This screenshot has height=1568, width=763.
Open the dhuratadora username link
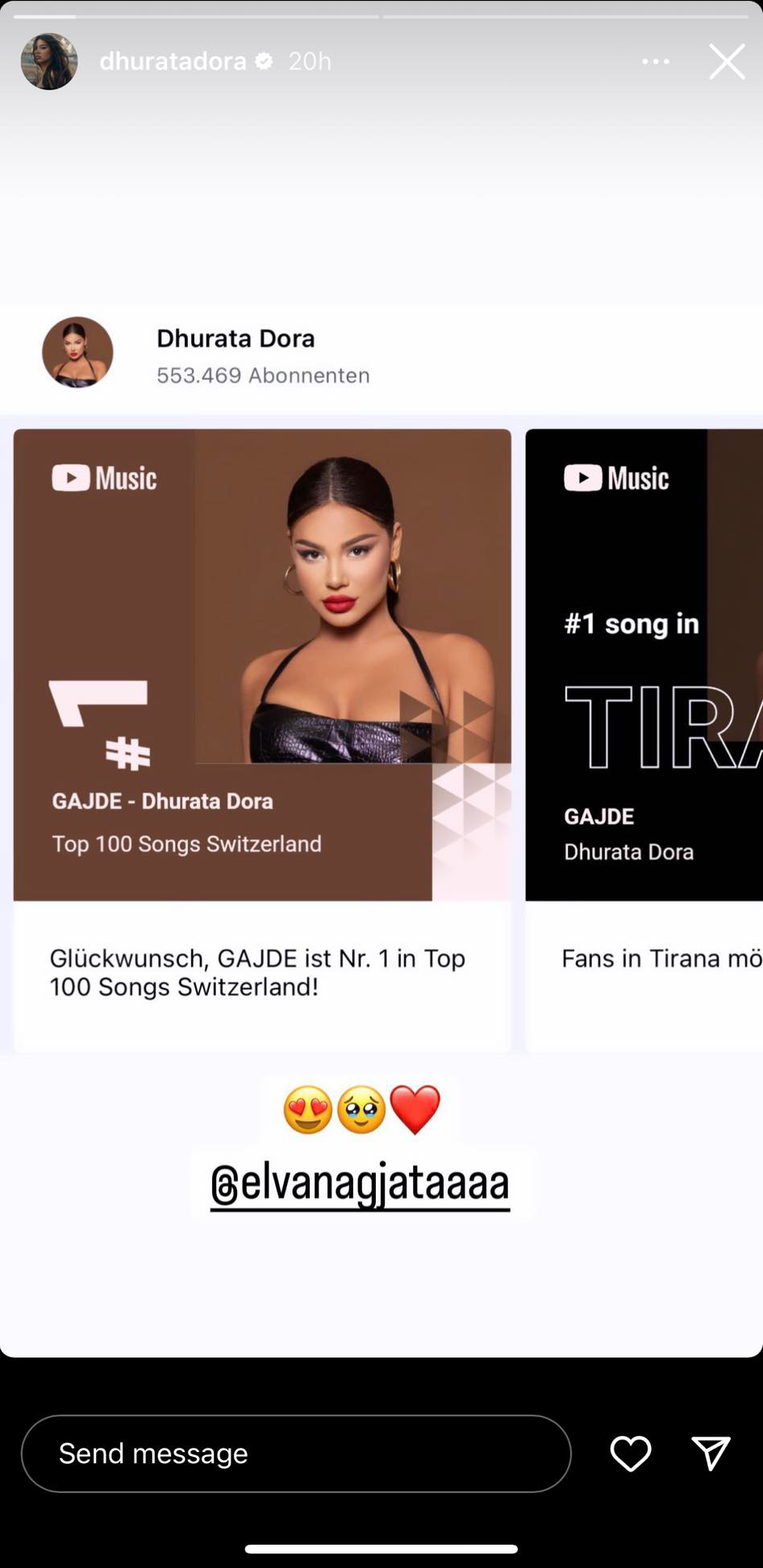[173, 62]
